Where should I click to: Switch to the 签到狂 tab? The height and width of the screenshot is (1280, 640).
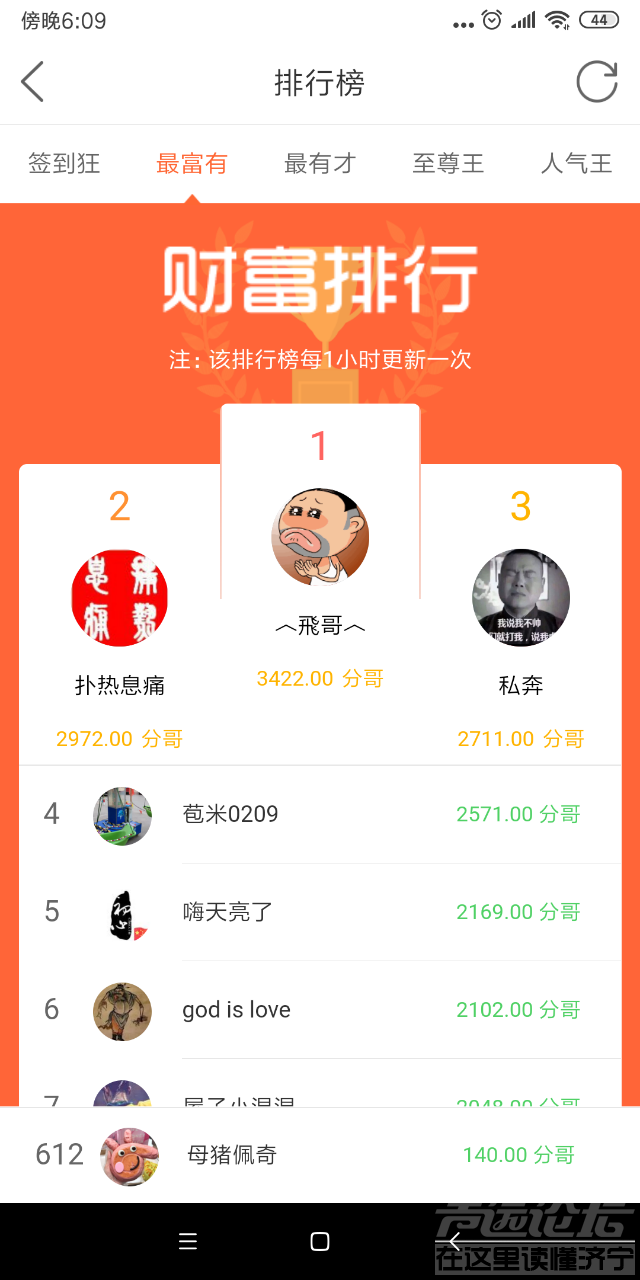[x=64, y=163]
